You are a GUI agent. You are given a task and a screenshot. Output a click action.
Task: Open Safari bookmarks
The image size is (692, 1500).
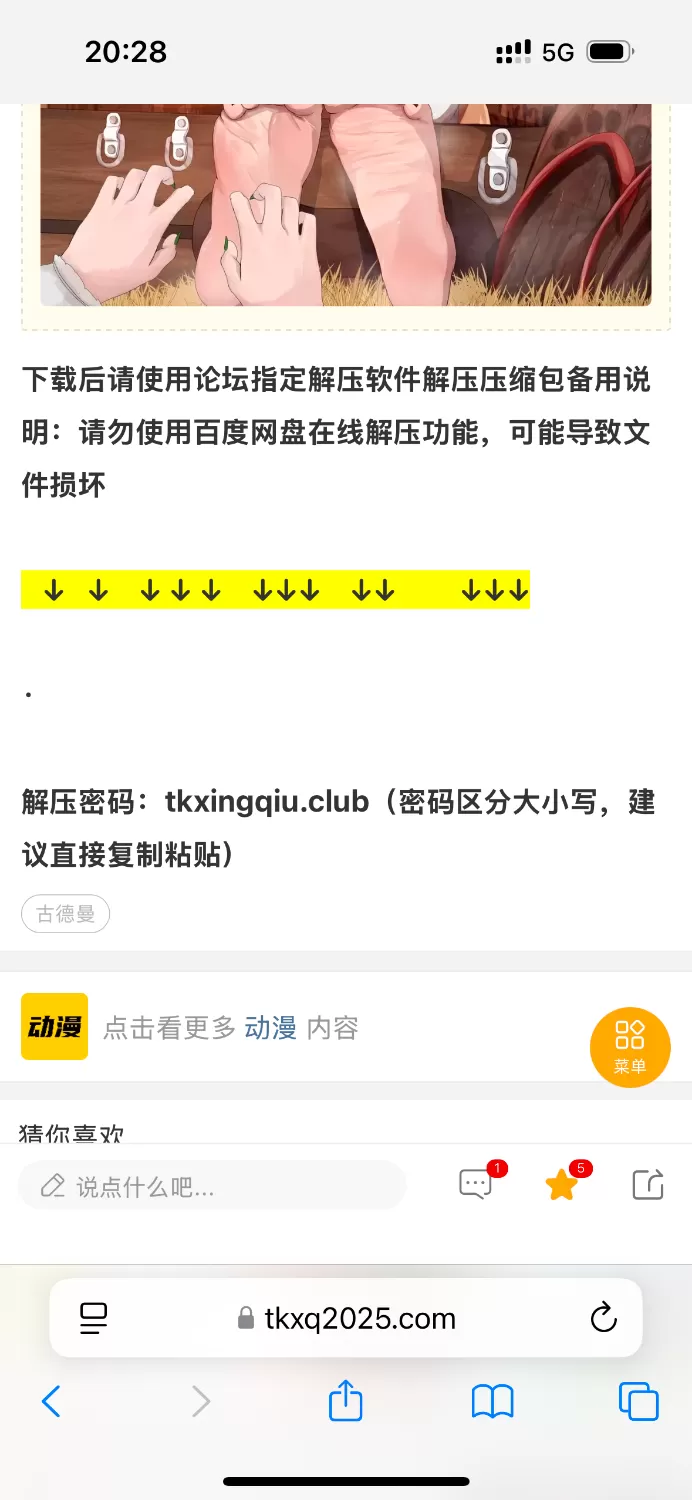(492, 1401)
